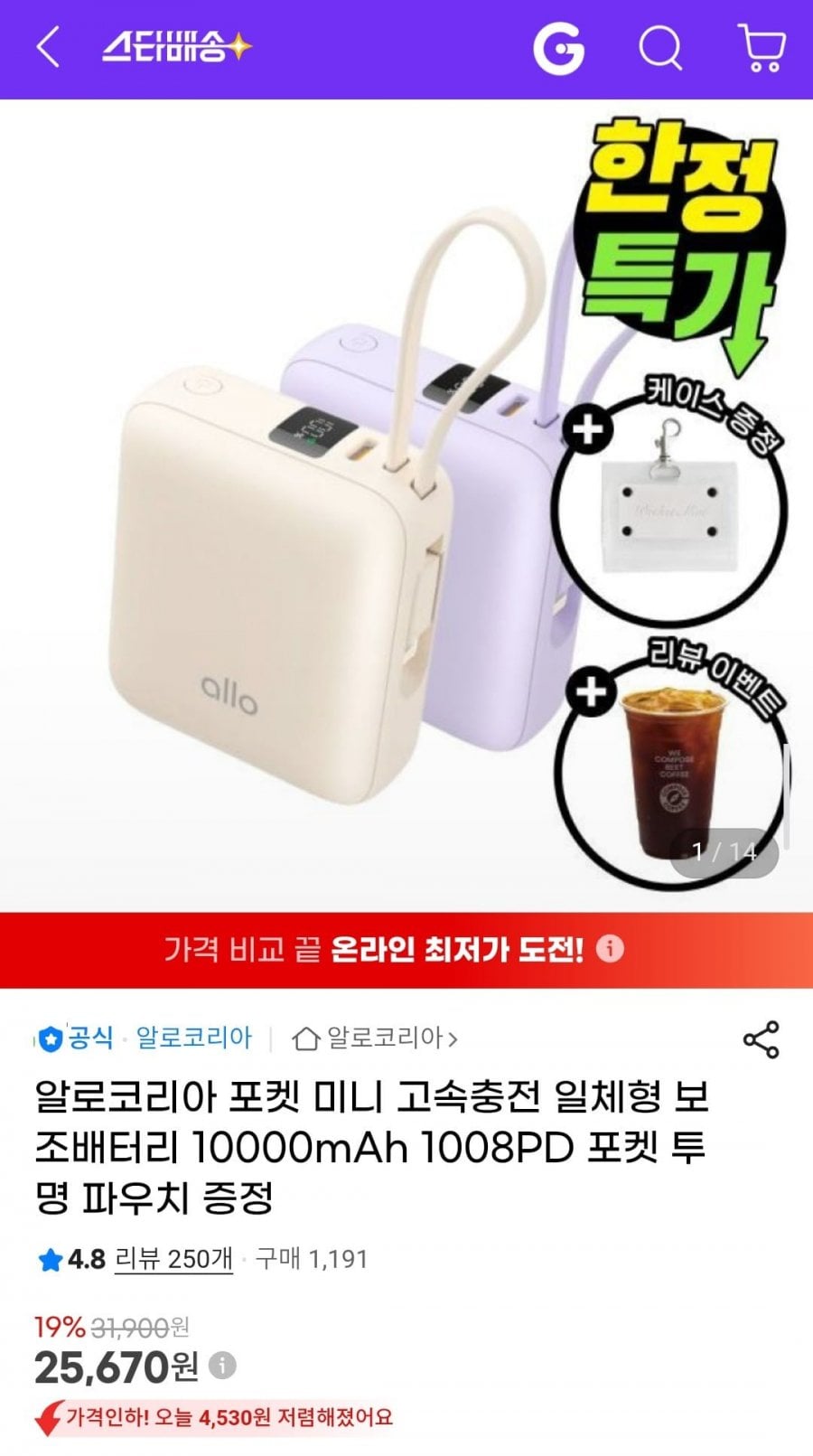Open the shopping cart

pos(762,48)
